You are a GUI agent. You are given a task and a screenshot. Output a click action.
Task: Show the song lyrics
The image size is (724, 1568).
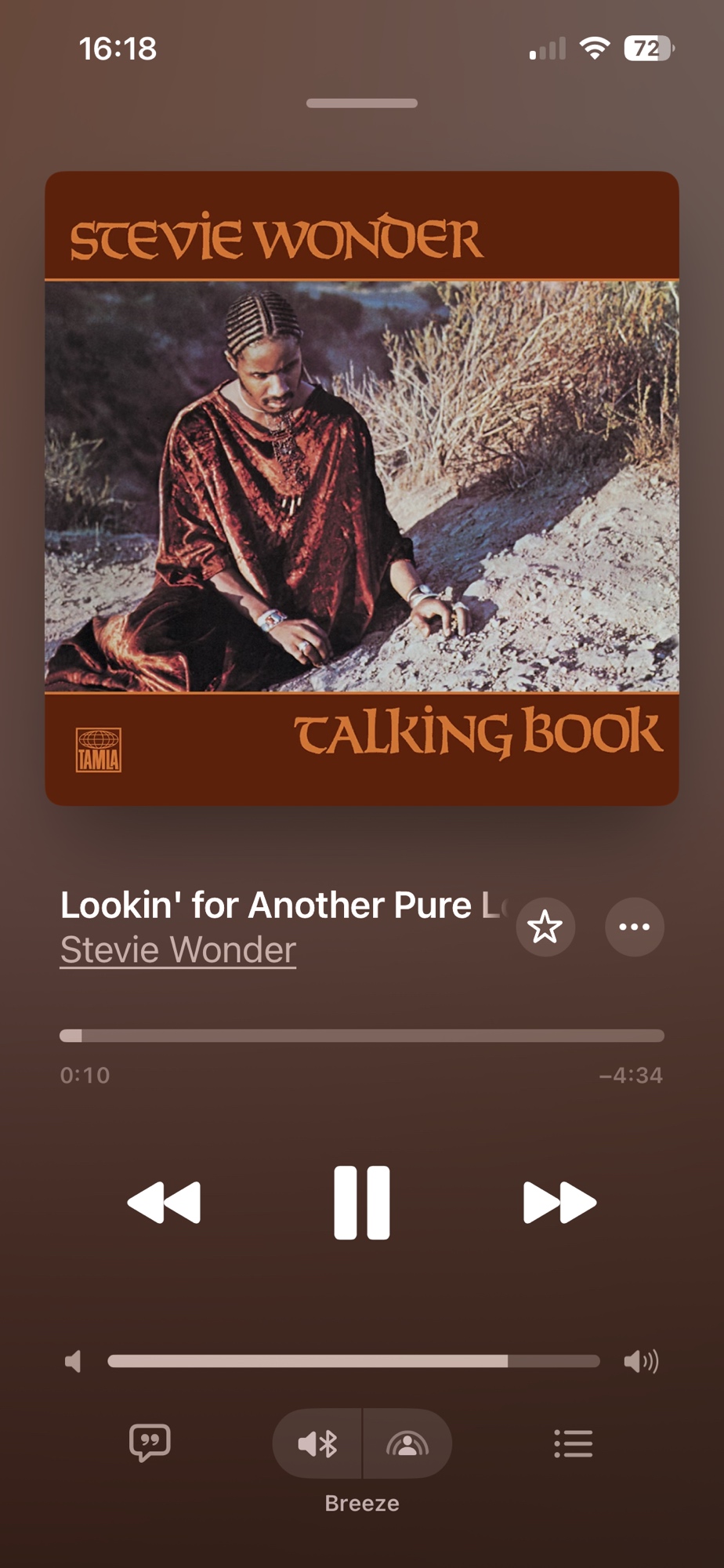pos(150,1443)
